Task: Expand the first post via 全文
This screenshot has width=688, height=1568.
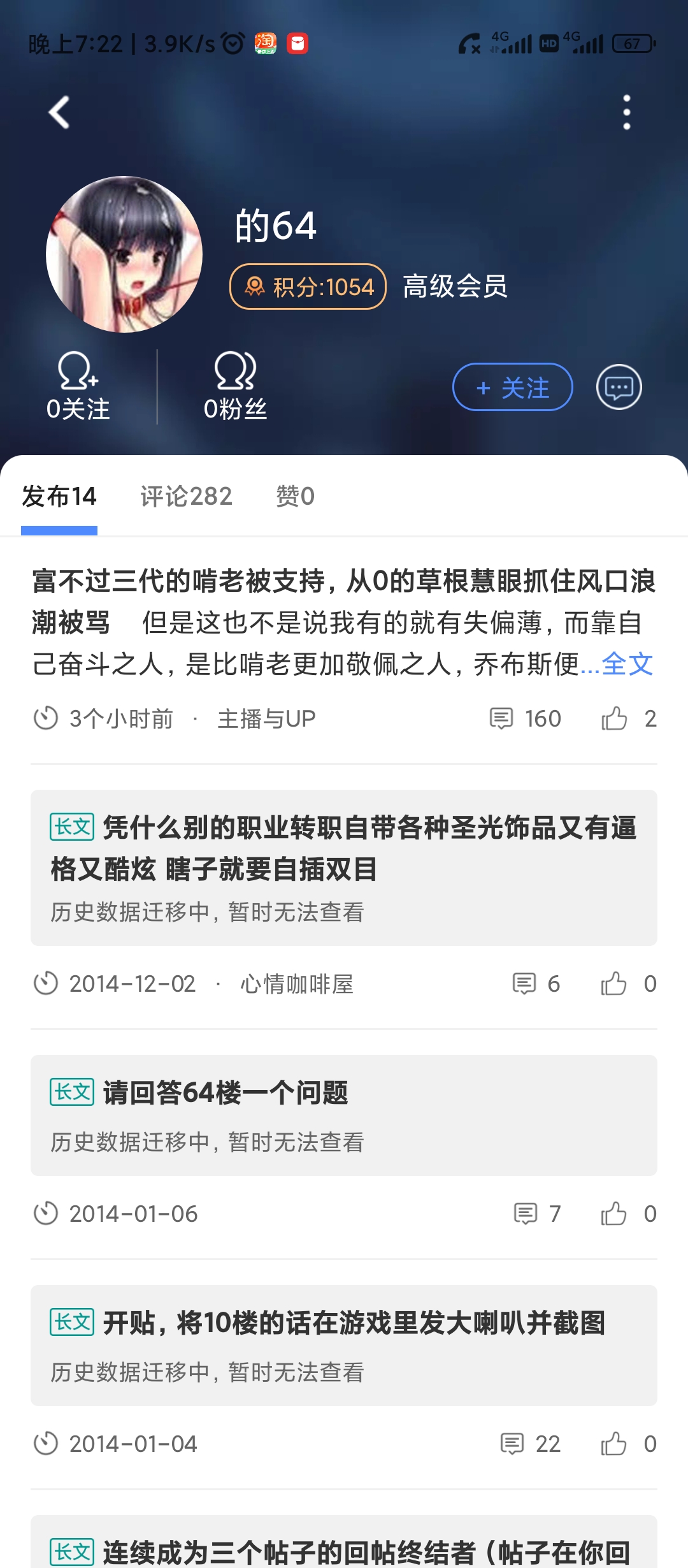Action: (627, 664)
